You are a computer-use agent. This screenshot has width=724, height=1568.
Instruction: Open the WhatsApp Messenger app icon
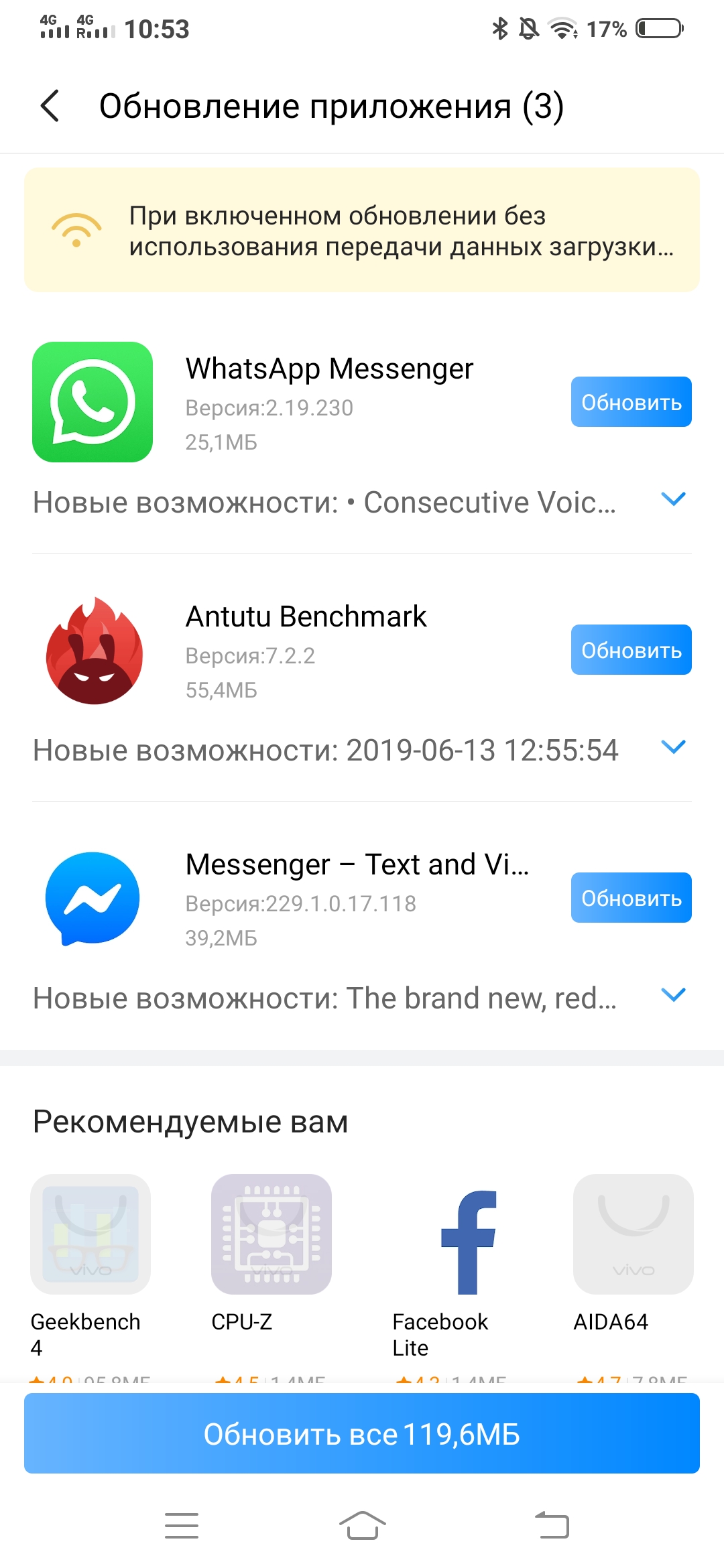[x=93, y=402]
